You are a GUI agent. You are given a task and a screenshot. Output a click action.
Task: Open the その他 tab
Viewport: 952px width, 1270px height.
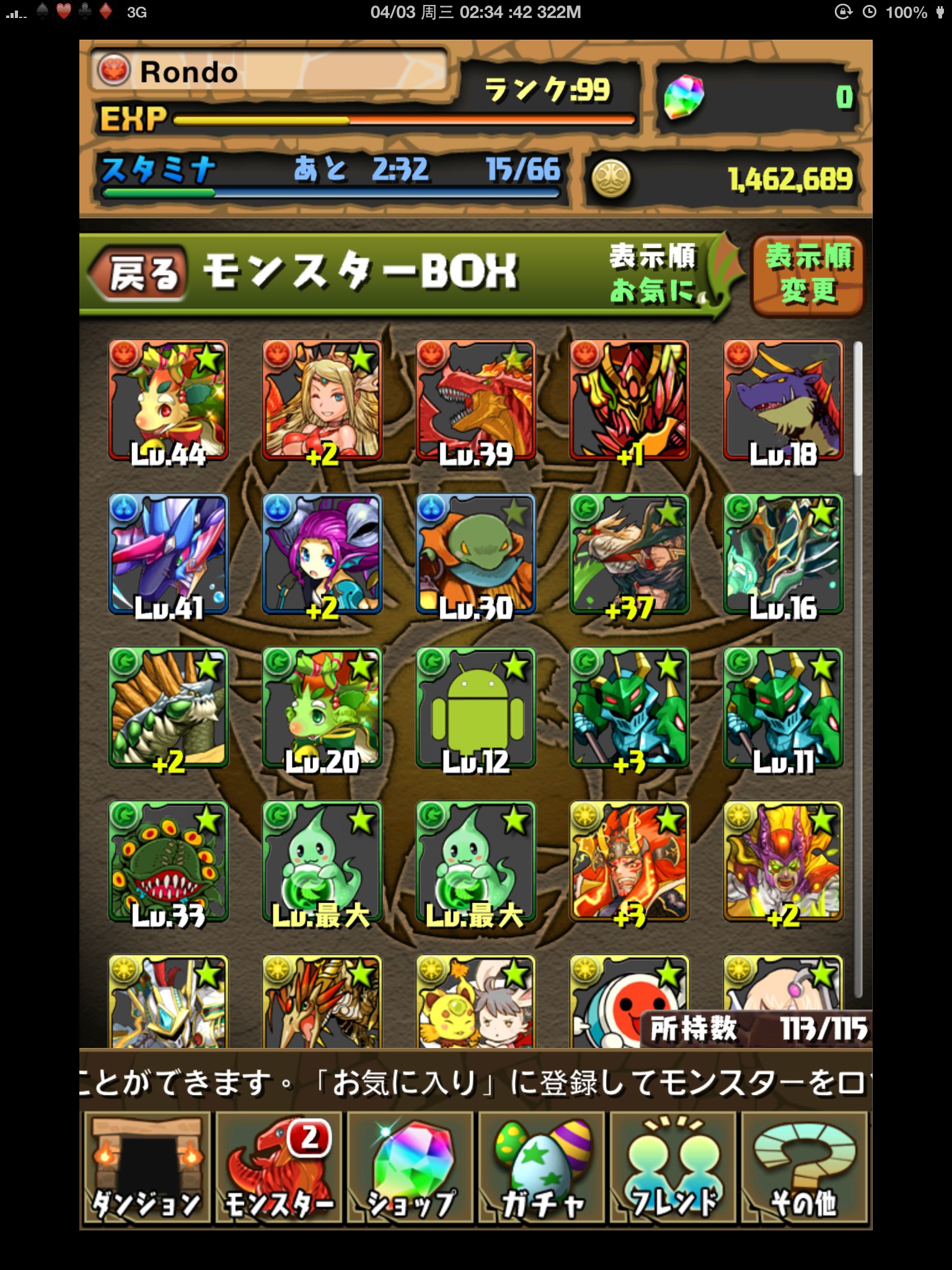coord(804,1168)
